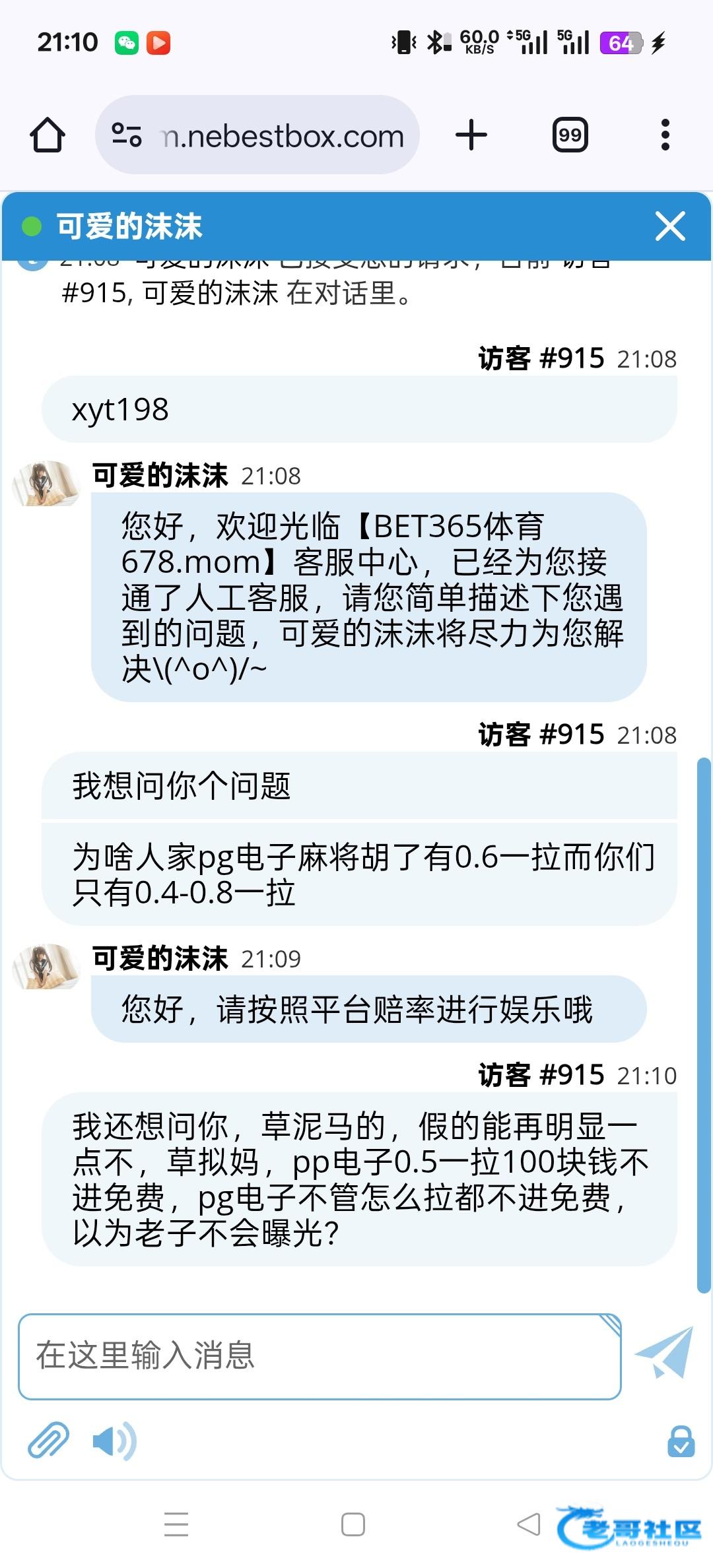Focus the 在这里输入消息 message field
The image size is (713, 1568).
coord(320,1356)
